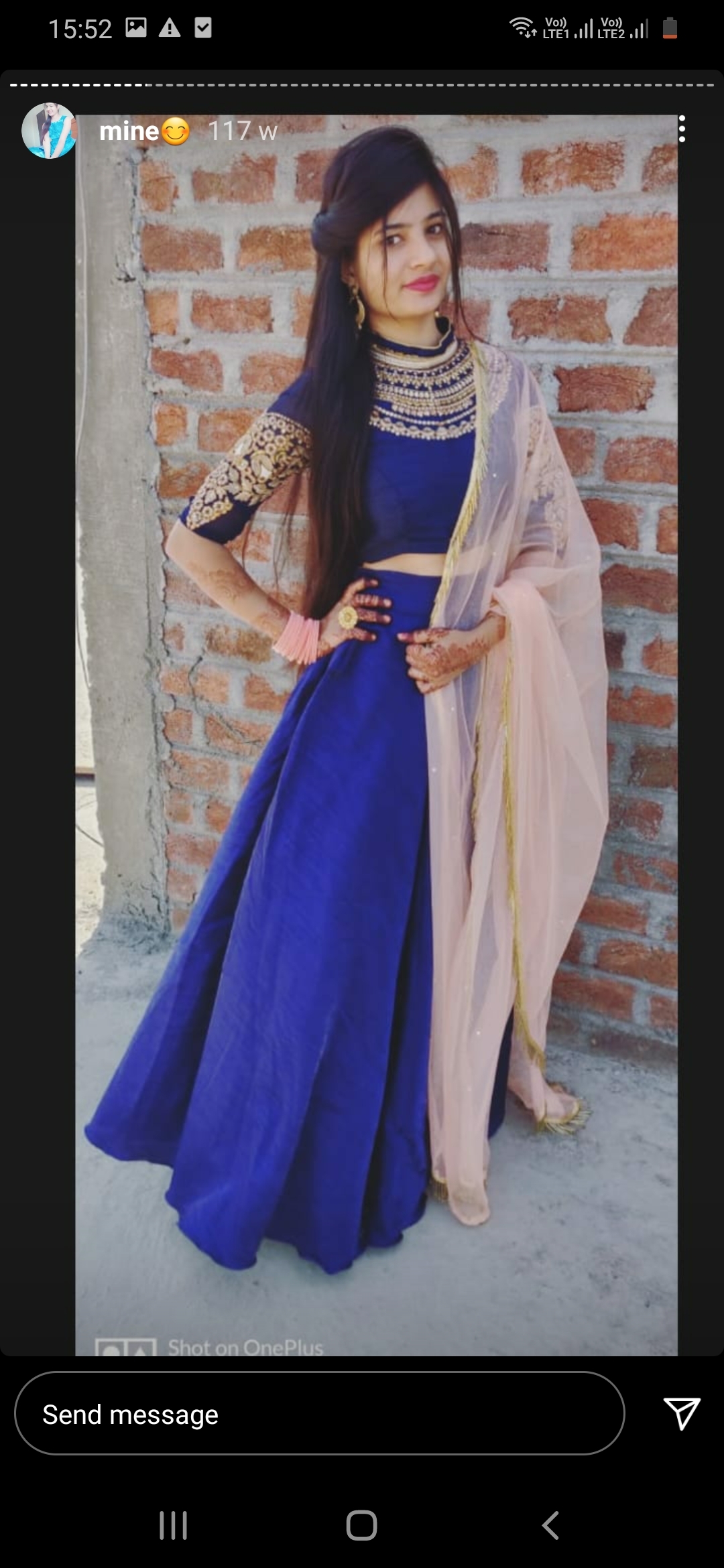
Task: Open the three-dot story options menu
Action: point(681,129)
